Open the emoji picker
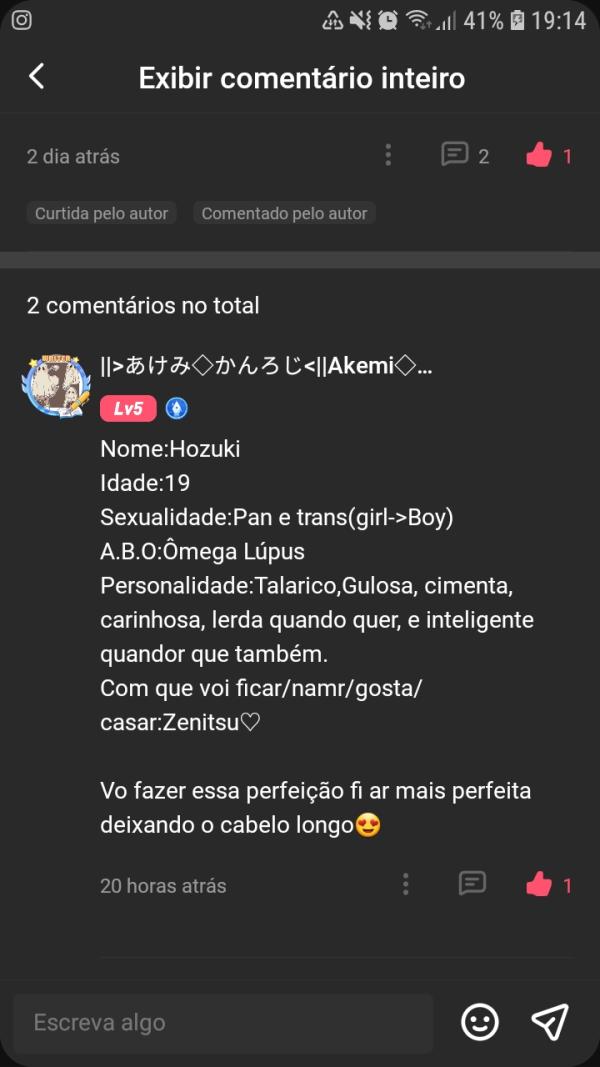600x1067 pixels. click(480, 1022)
